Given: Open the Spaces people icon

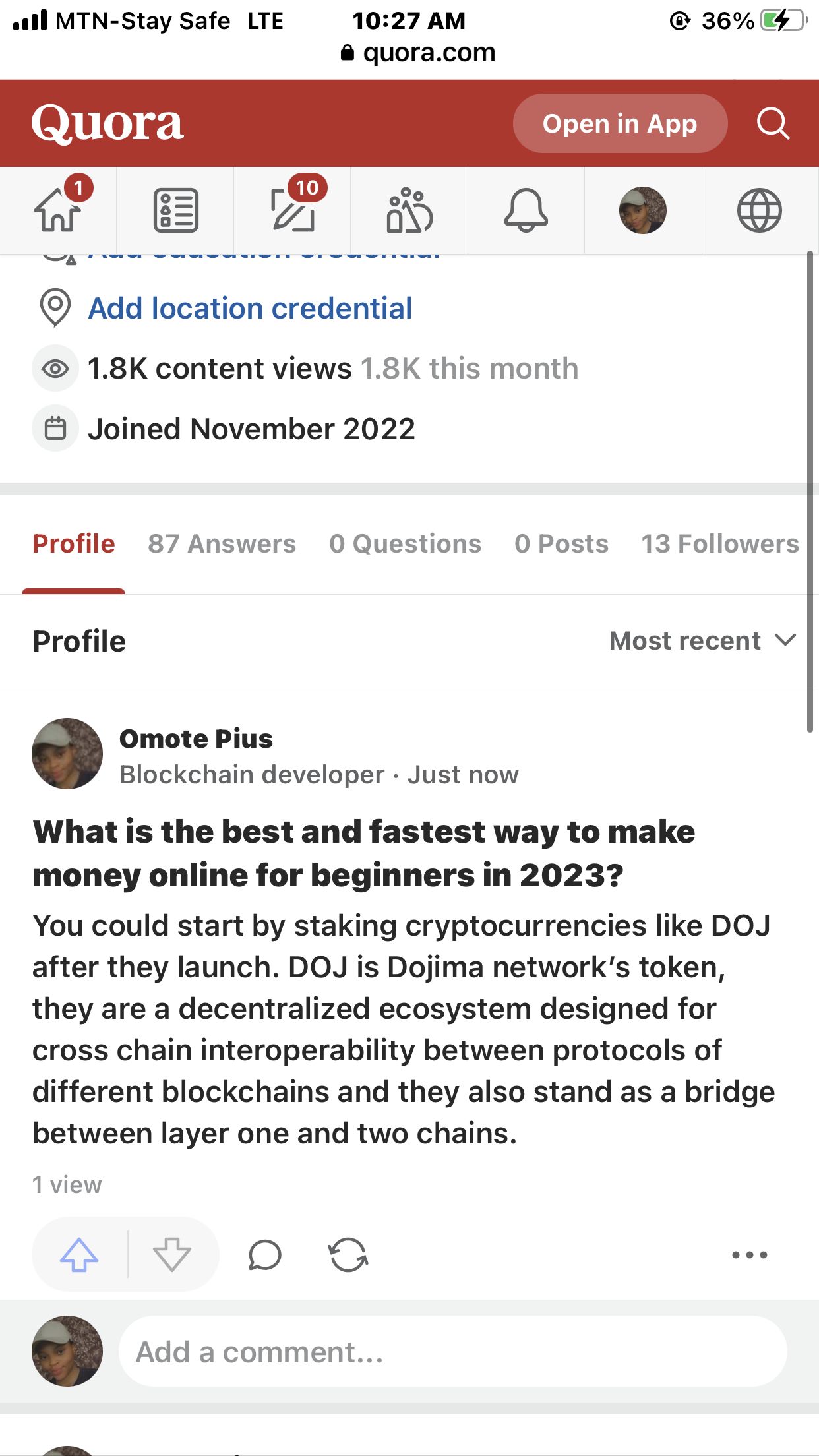Looking at the screenshot, I should [x=409, y=210].
